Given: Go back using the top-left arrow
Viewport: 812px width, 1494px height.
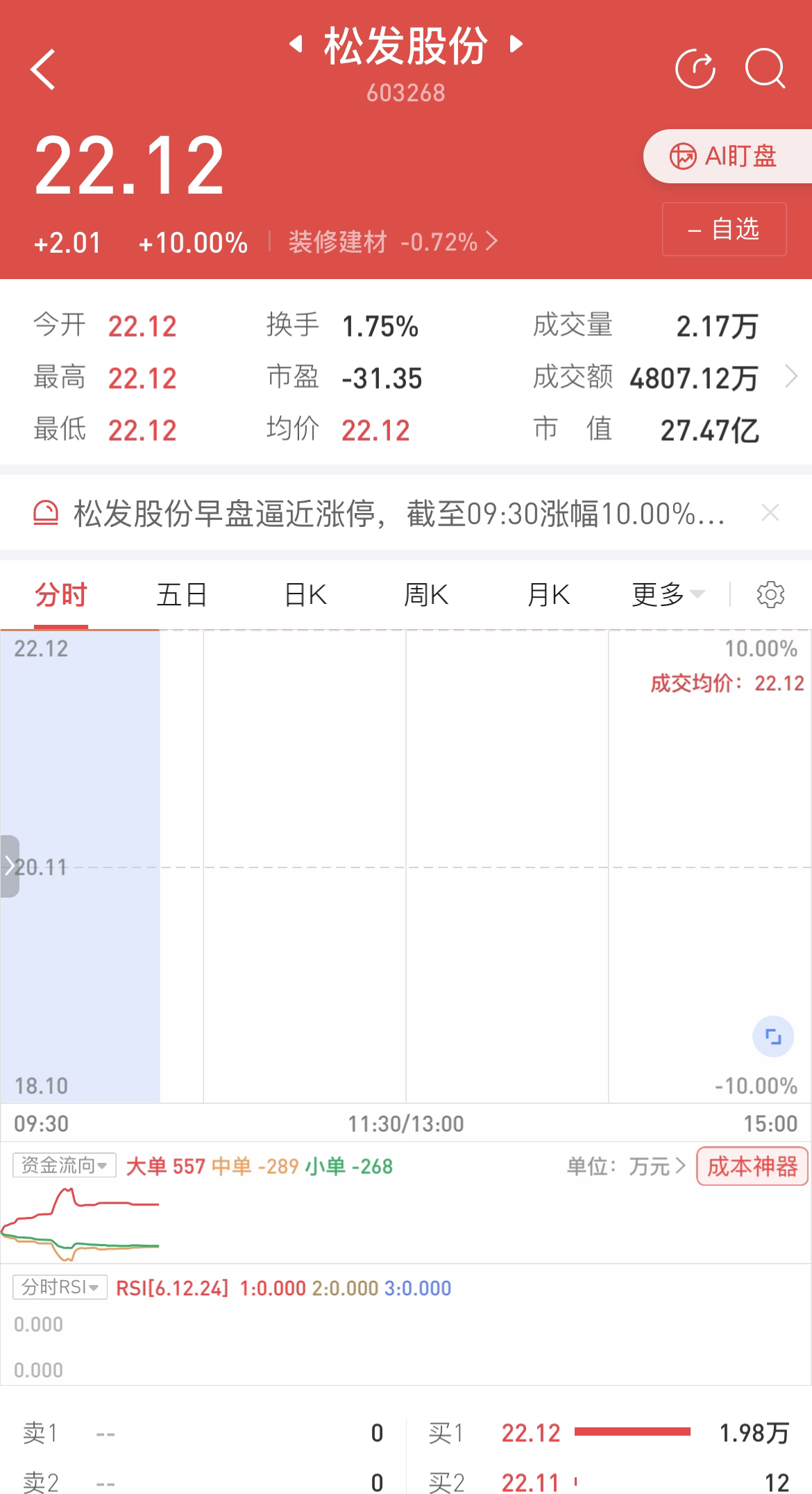Looking at the screenshot, I should (x=43, y=69).
